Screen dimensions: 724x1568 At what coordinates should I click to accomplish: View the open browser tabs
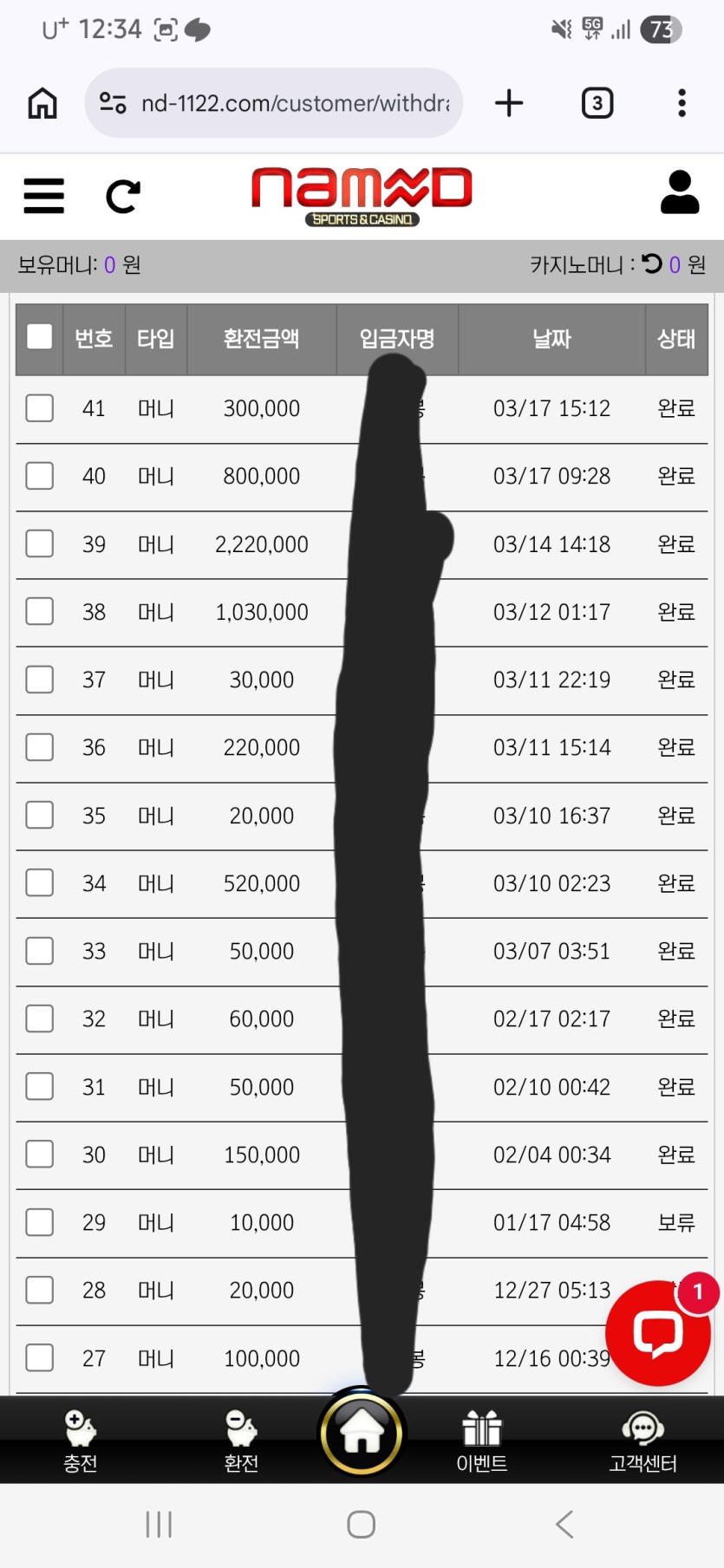(x=597, y=103)
